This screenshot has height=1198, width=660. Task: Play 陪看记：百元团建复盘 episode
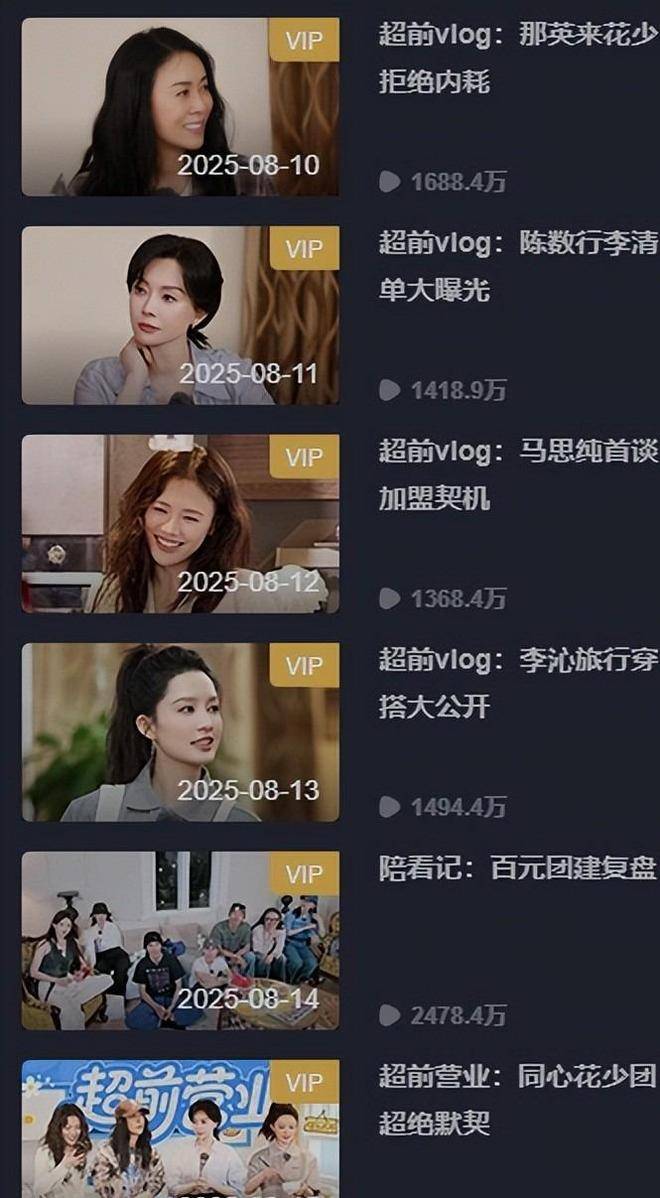pyautogui.click(x=180, y=940)
